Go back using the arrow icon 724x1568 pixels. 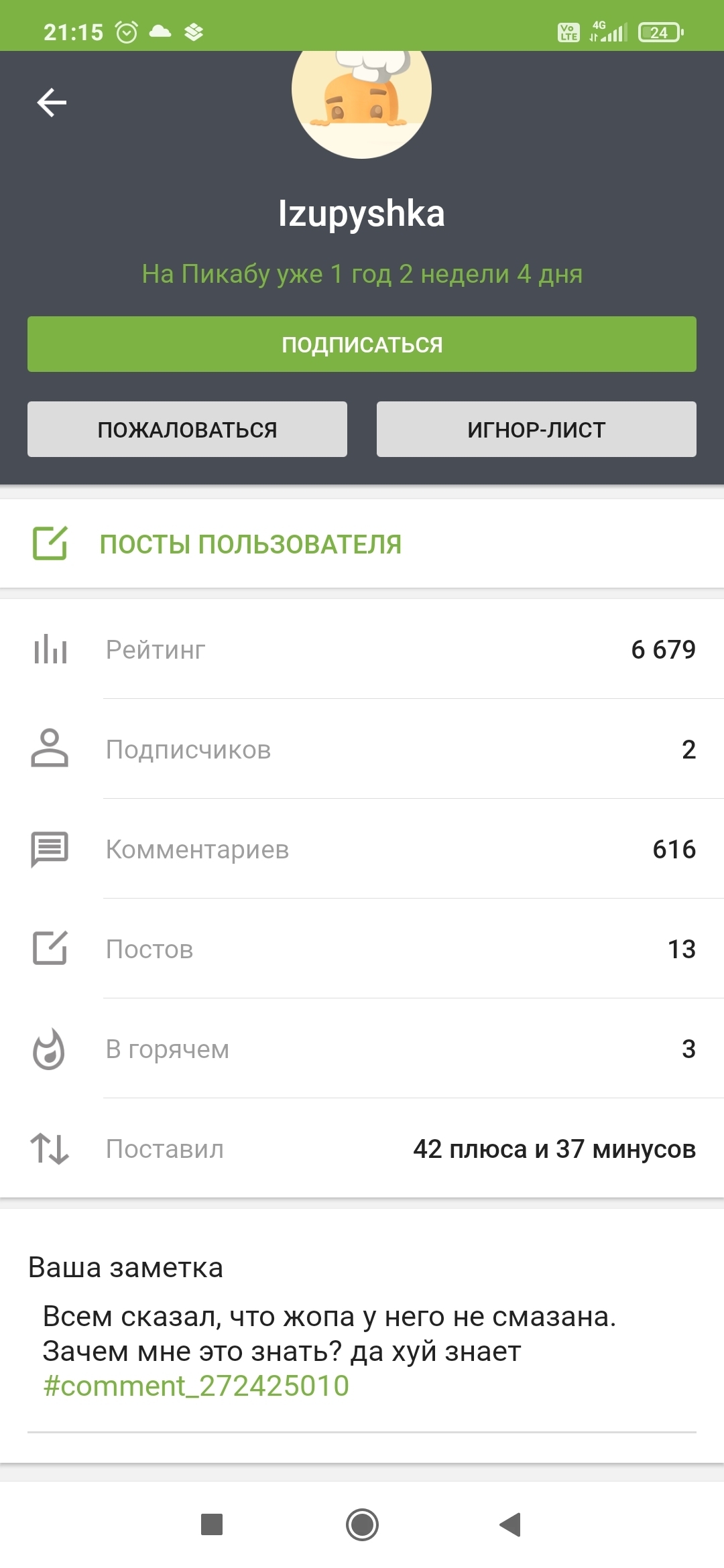pyautogui.click(x=52, y=103)
